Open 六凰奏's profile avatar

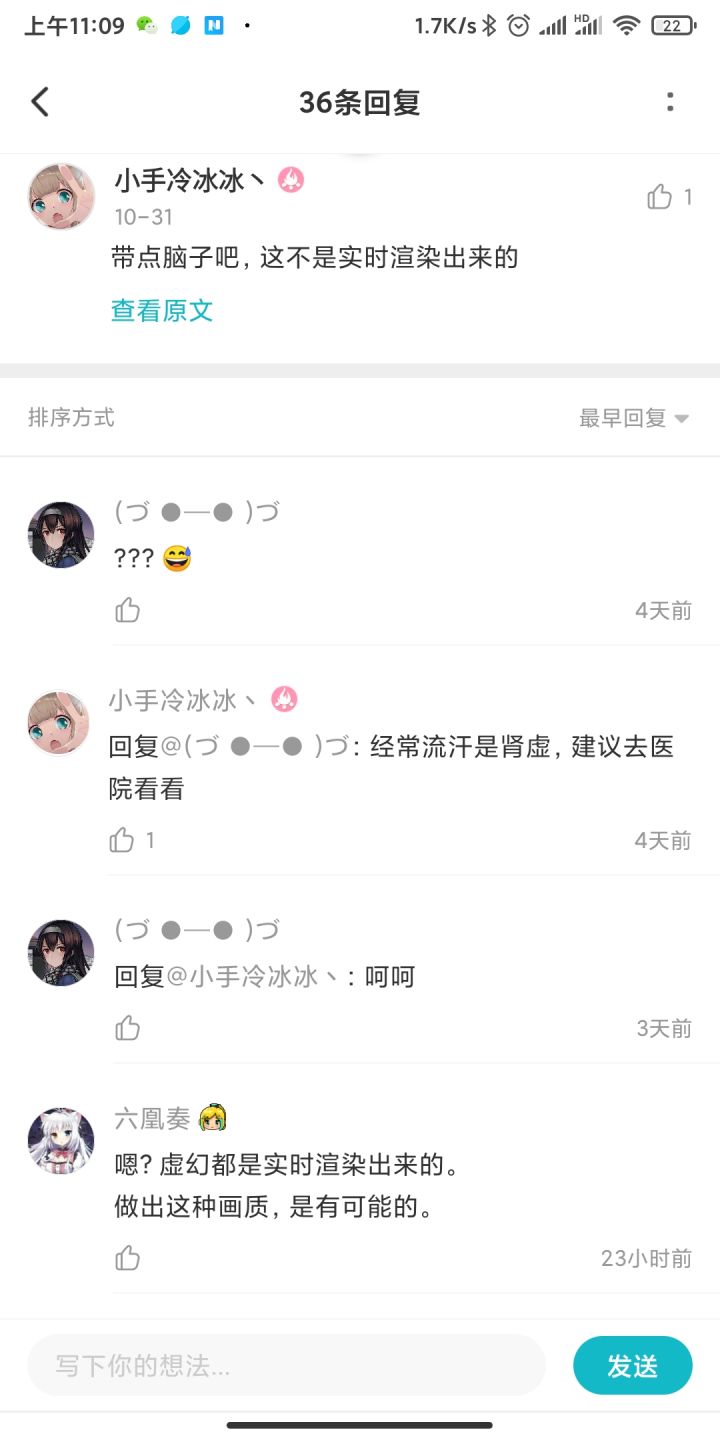pyautogui.click(x=61, y=1141)
